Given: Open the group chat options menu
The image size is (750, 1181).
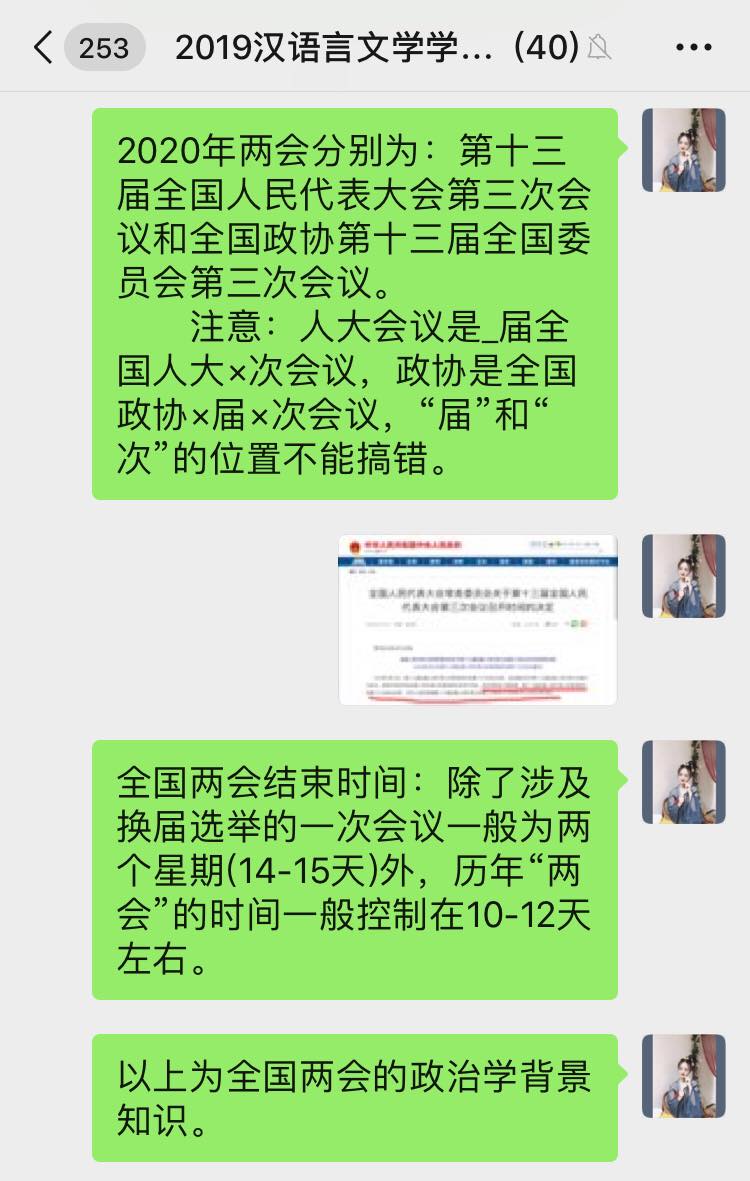Looking at the screenshot, I should coord(693,47).
